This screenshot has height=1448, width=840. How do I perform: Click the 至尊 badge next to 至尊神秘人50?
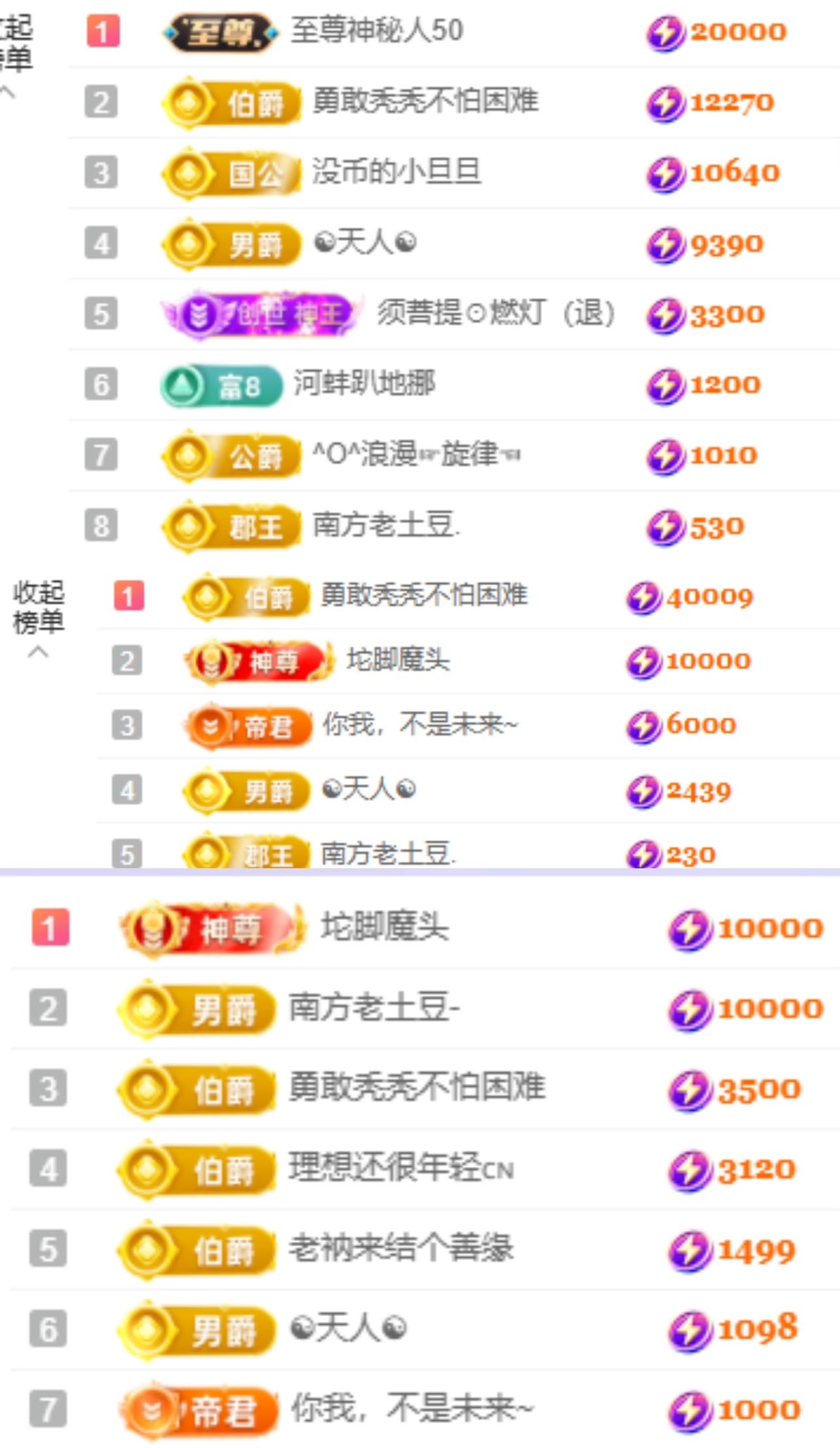pyautogui.click(x=222, y=31)
